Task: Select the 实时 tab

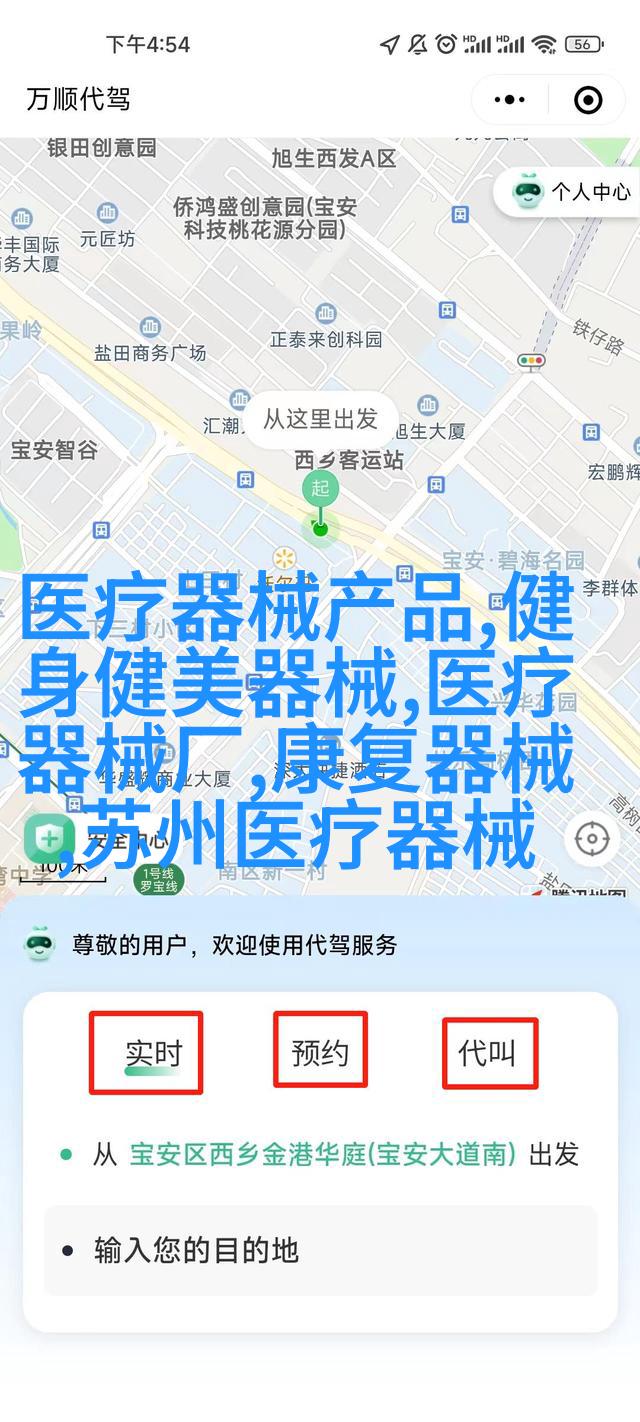Action: tap(153, 1054)
